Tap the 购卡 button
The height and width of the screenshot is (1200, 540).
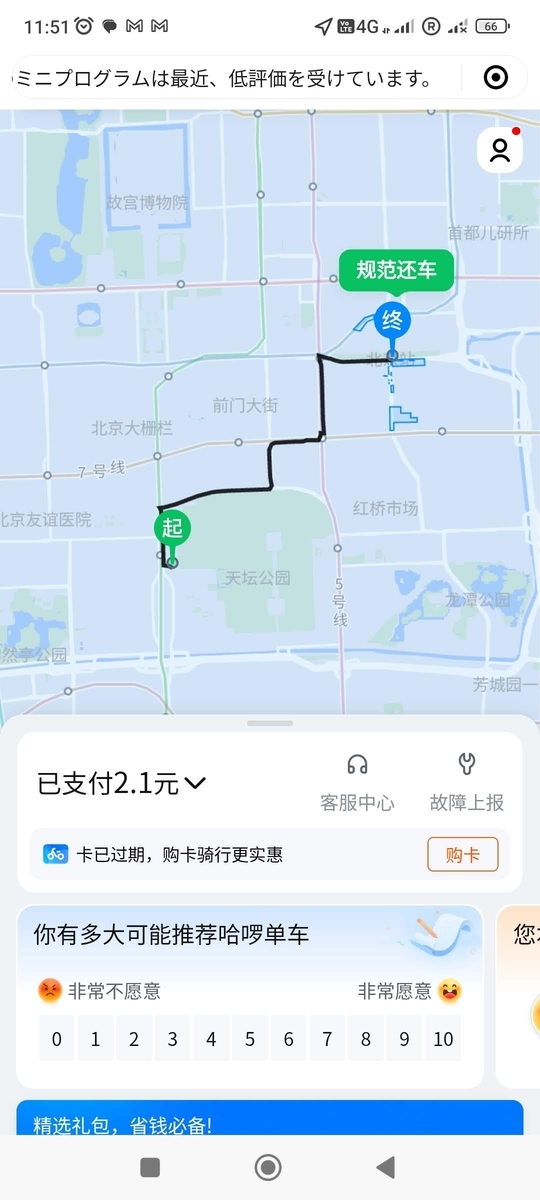pos(463,855)
